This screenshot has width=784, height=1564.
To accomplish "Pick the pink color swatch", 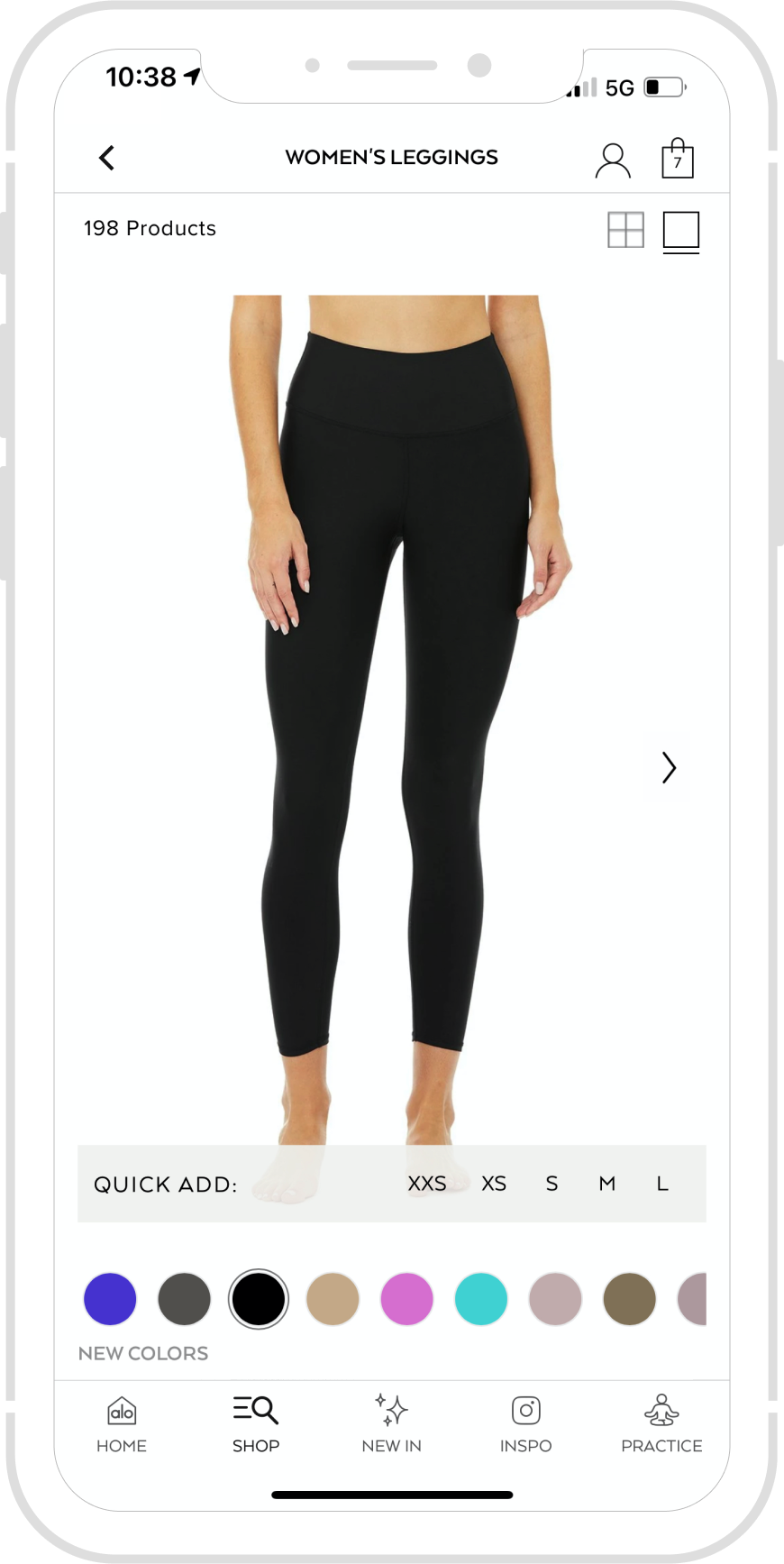I will tap(407, 1299).
